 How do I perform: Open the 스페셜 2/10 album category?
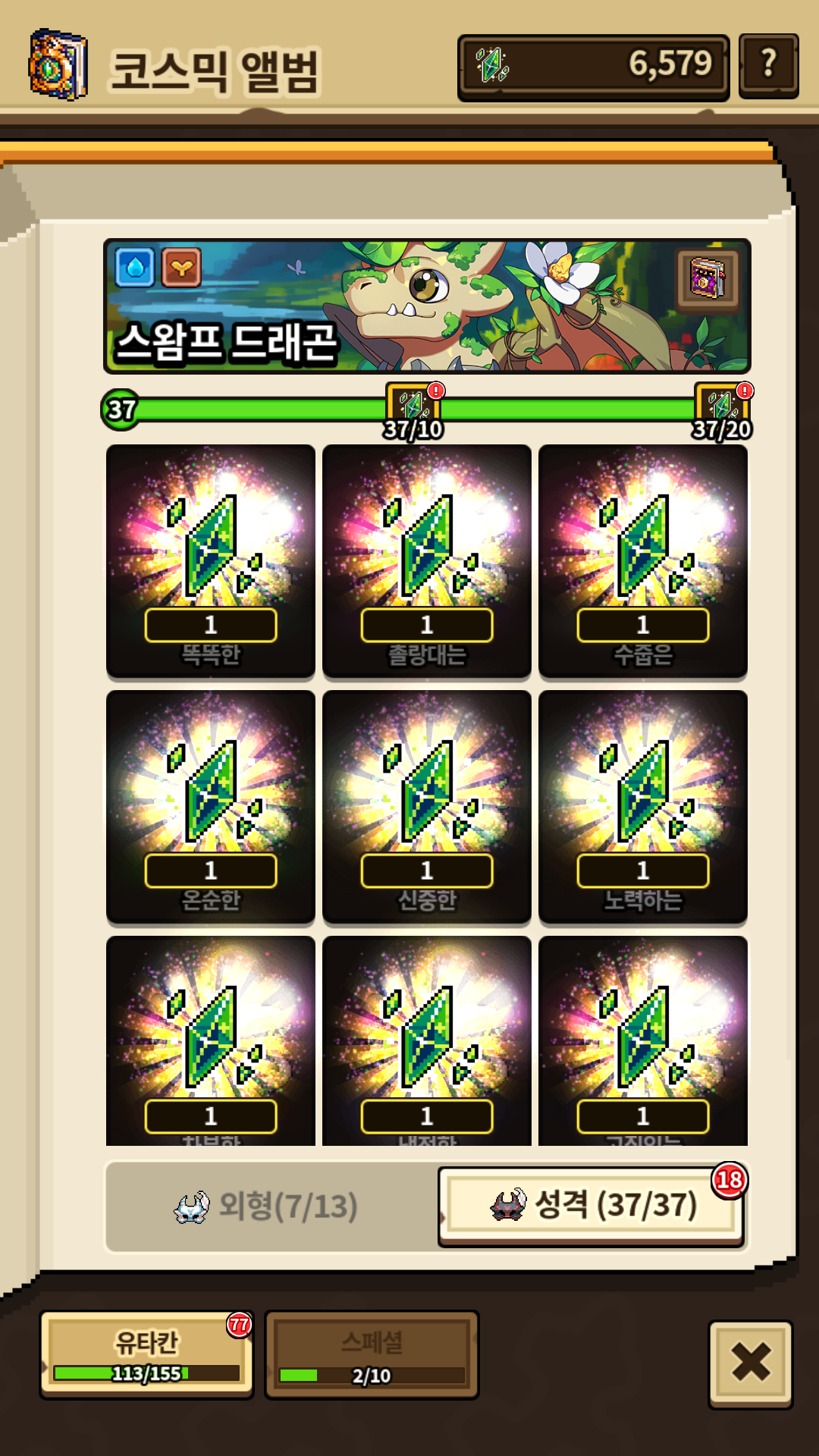[x=372, y=1354]
